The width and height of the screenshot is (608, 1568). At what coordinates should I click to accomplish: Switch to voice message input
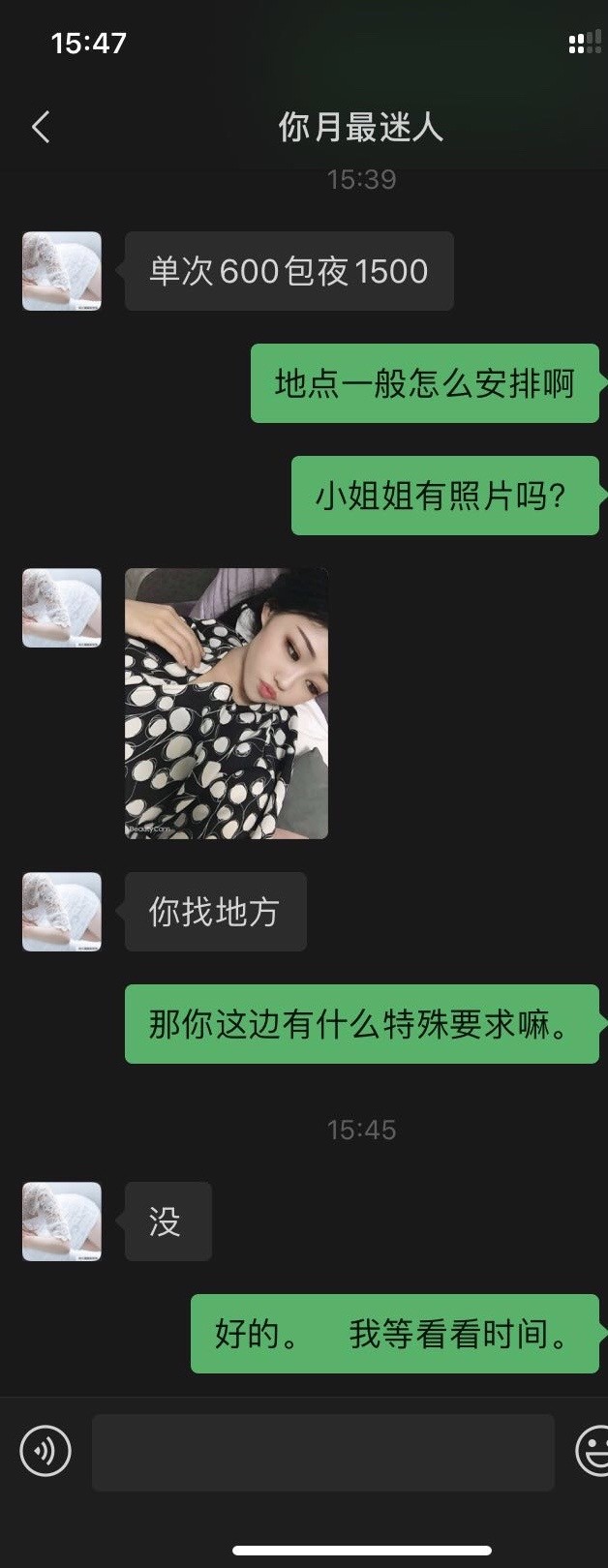46,1451
